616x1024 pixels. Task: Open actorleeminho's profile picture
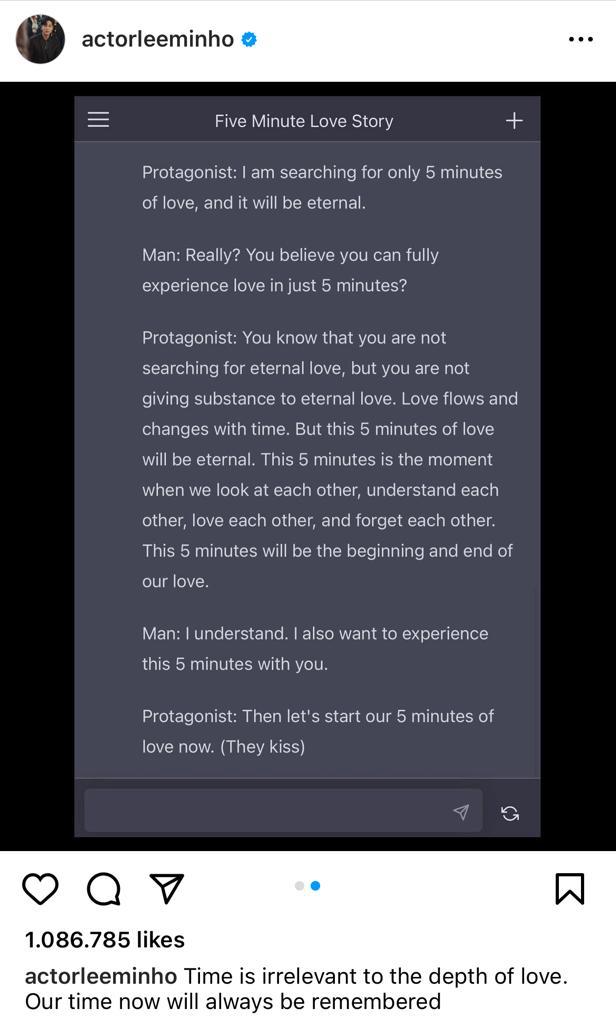[x=40, y=40]
